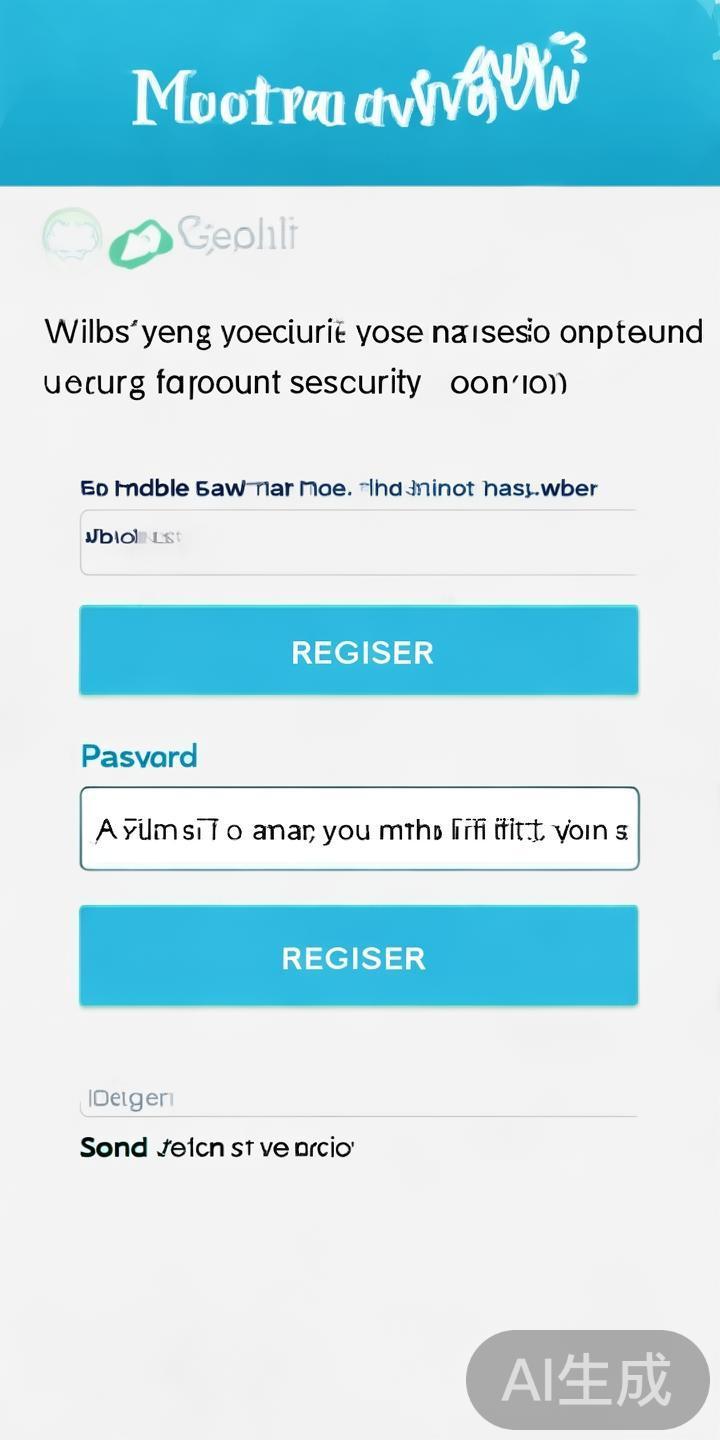Tap the REGISER button above the Pasvard label
The image size is (720, 1440).
[358, 651]
